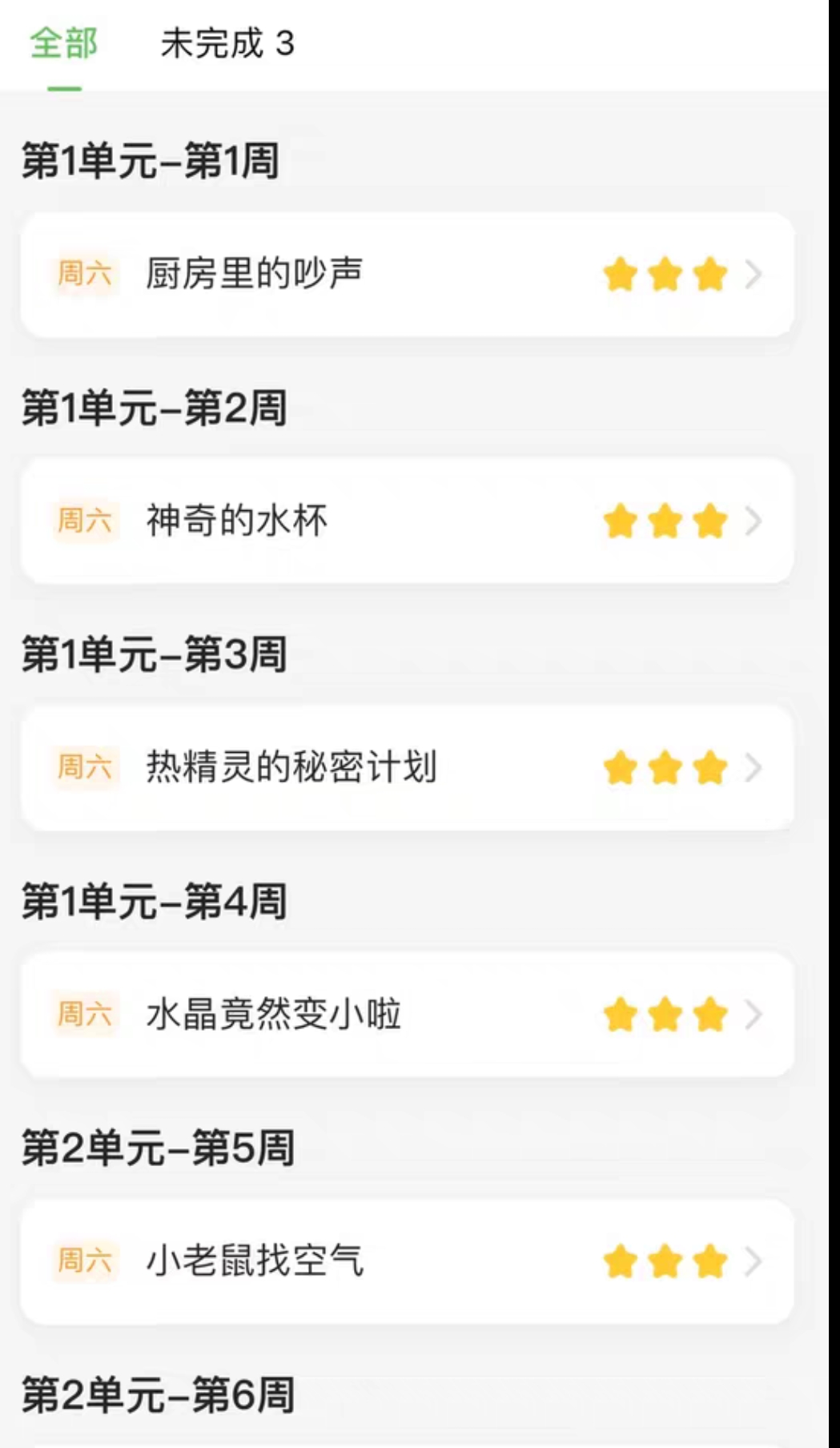The width and height of the screenshot is (840, 1448).
Task: Click the third star of 神奇的水杯
Action: (709, 521)
